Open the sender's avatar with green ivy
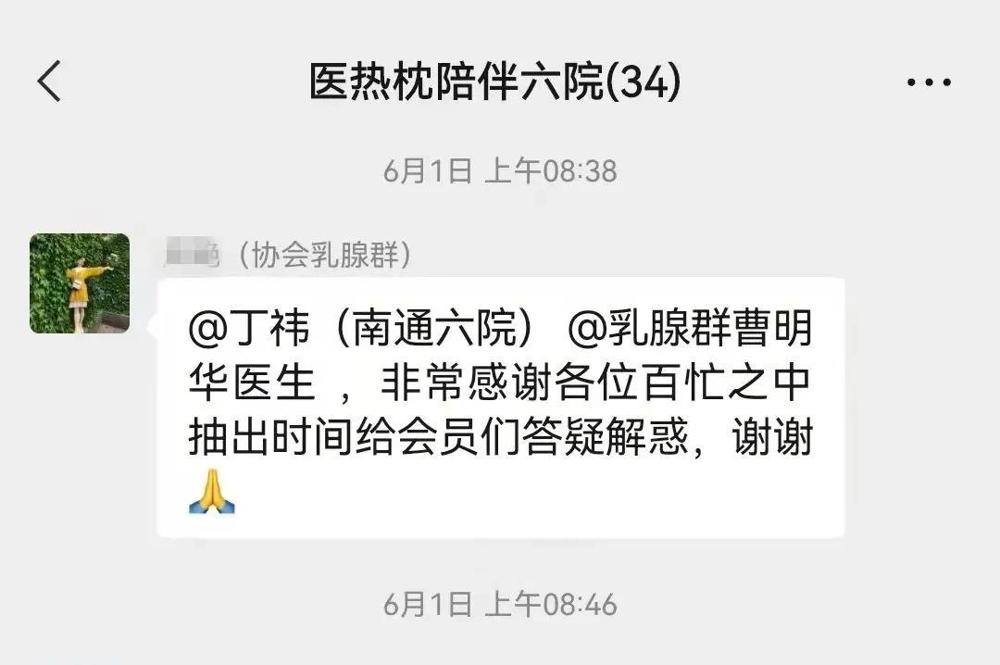The image size is (1000, 665). pos(80,283)
